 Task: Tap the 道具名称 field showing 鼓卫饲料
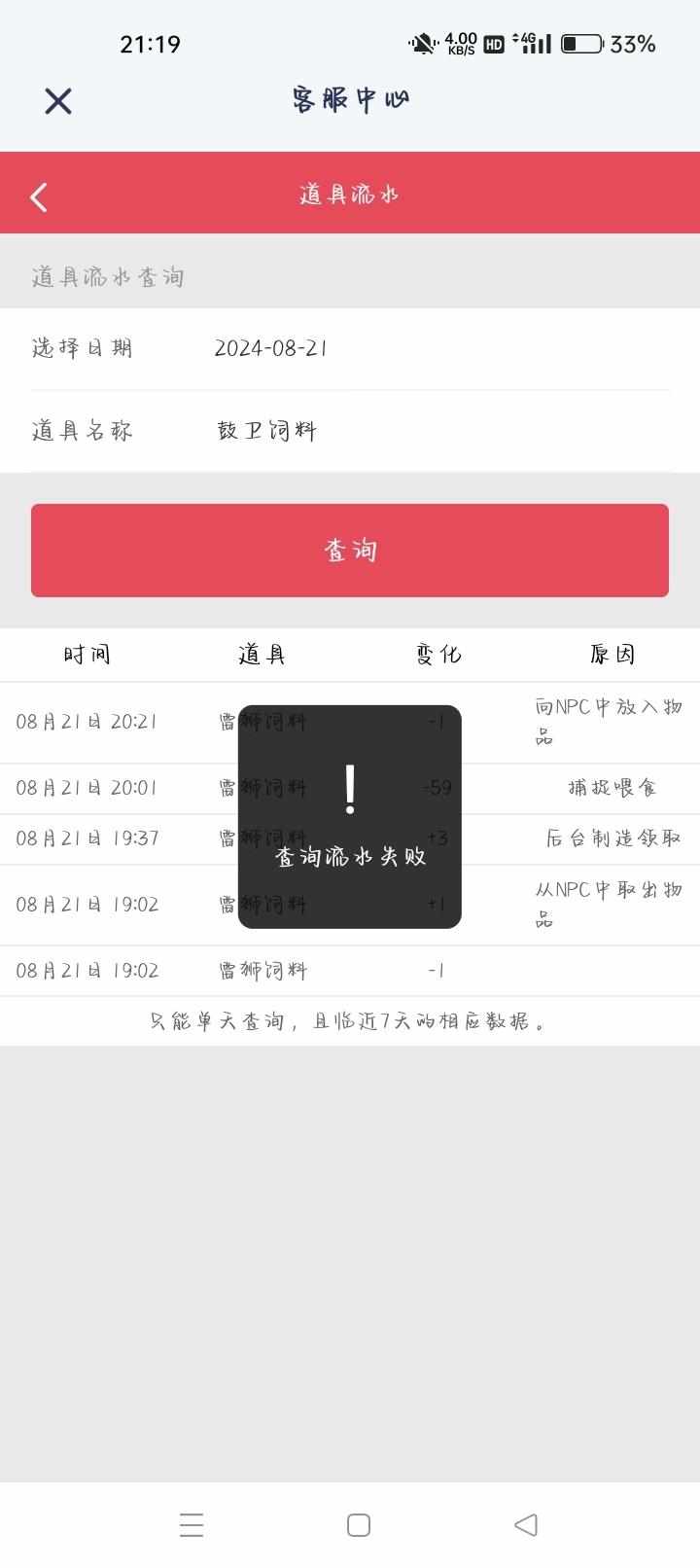(x=350, y=431)
